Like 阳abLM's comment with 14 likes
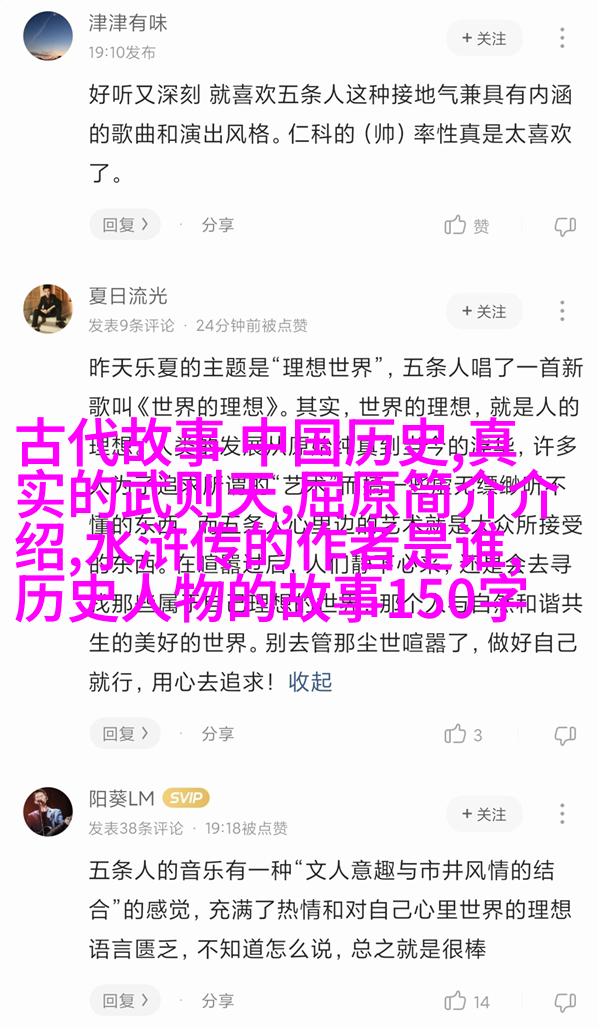 click(467, 1001)
